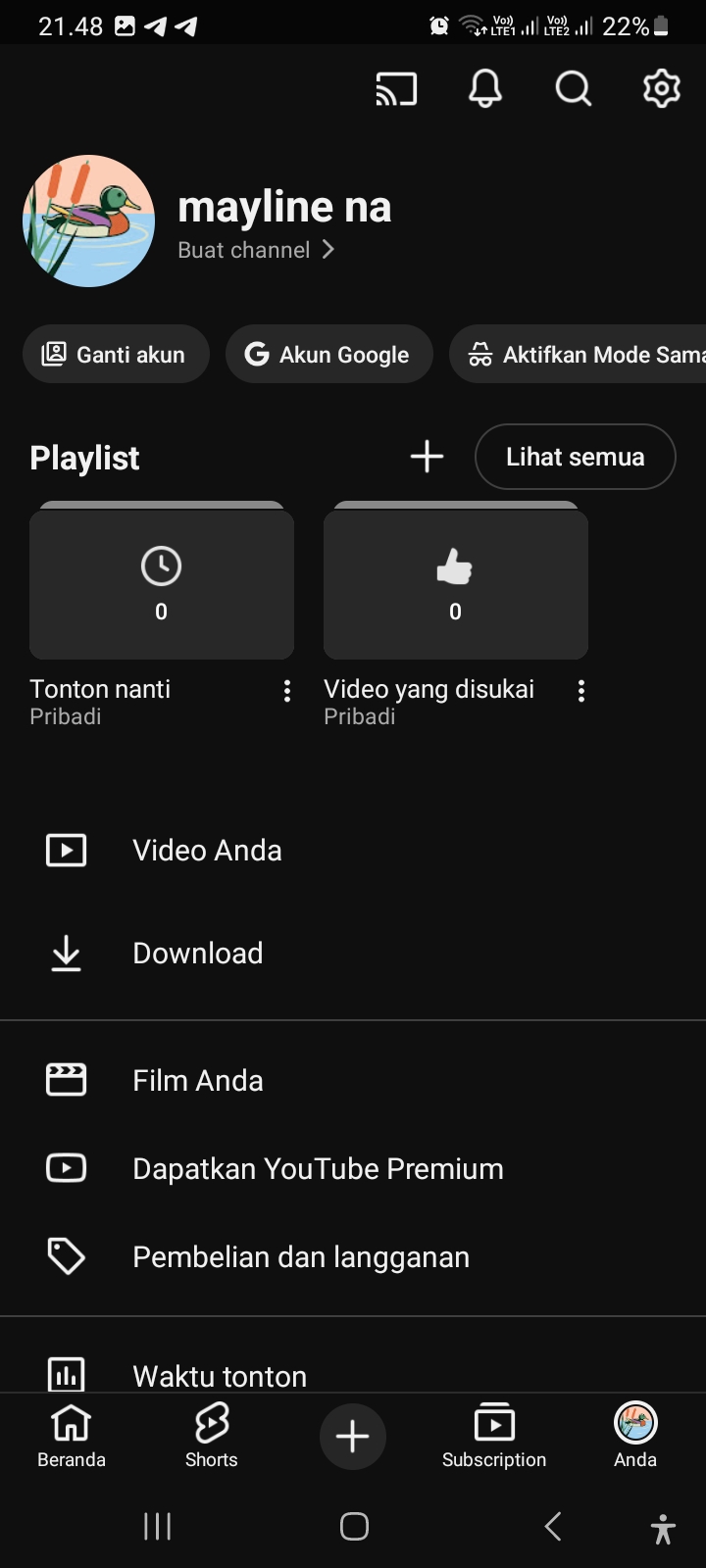This screenshot has height=1568, width=706.
Task: Select the Ganti akun chip
Action: pyautogui.click(x=116, y=354)
